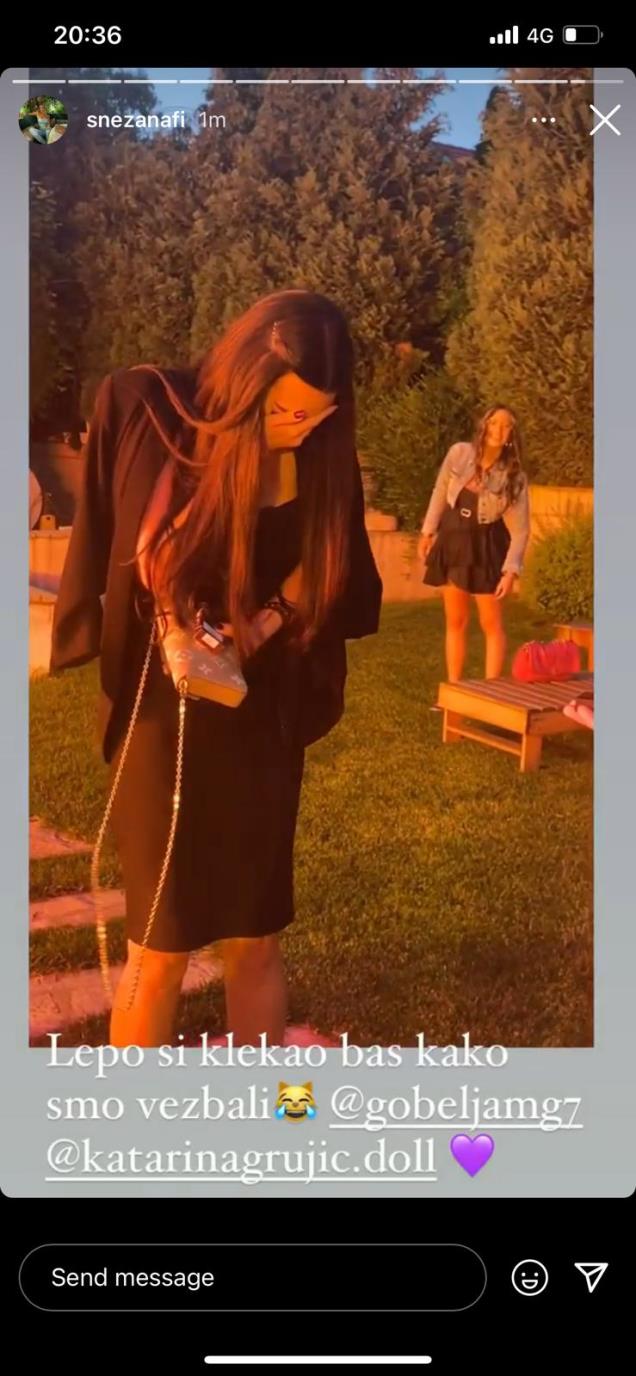Screen dimensions: 636x1376
Task: Tap the Send message field
Action: 252,1277
